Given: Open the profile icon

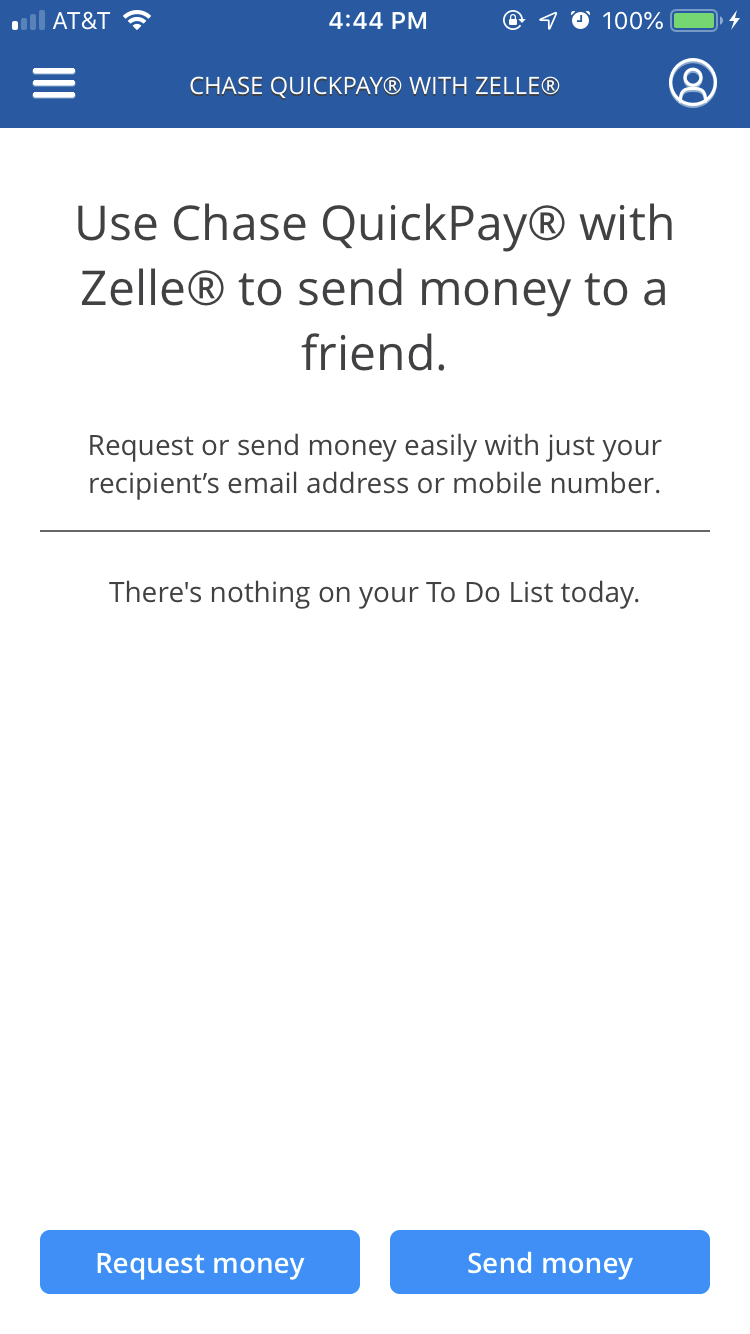Looking at the screenshot, I should point(693,84).
